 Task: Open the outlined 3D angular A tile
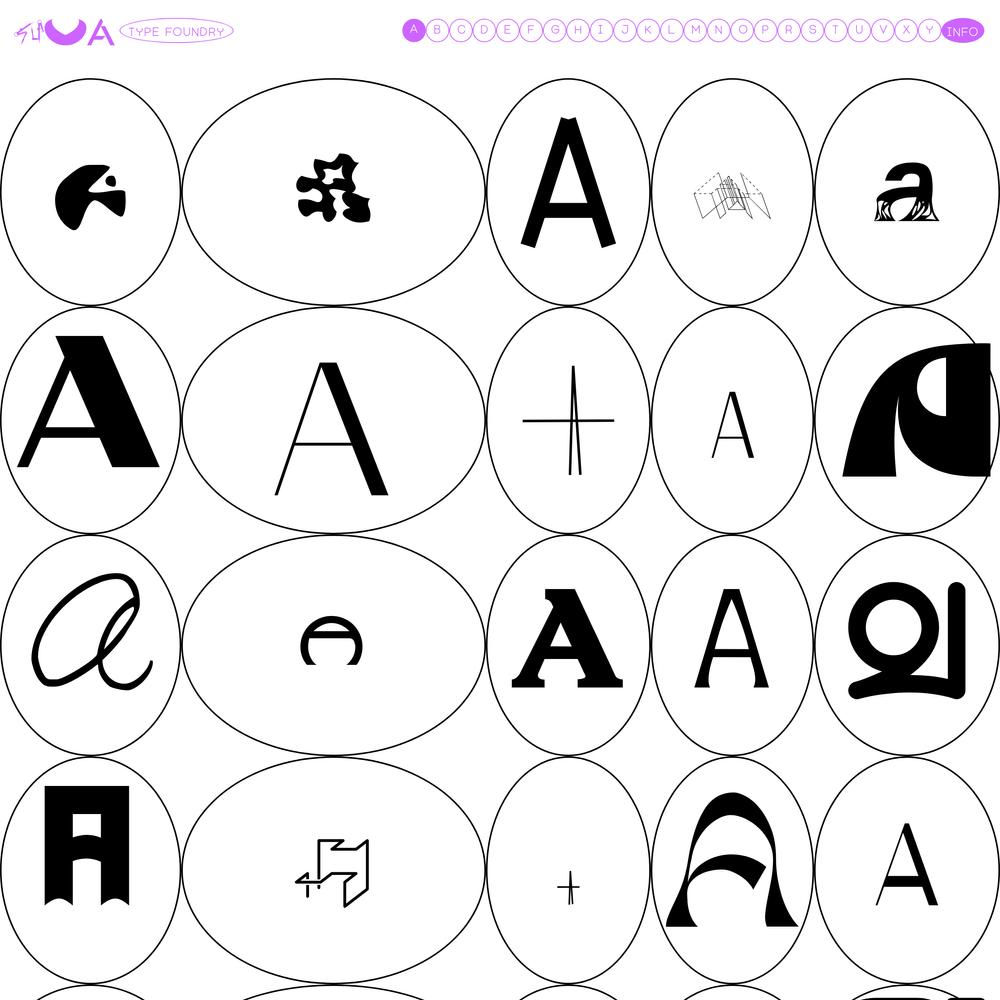pos(333,872)
